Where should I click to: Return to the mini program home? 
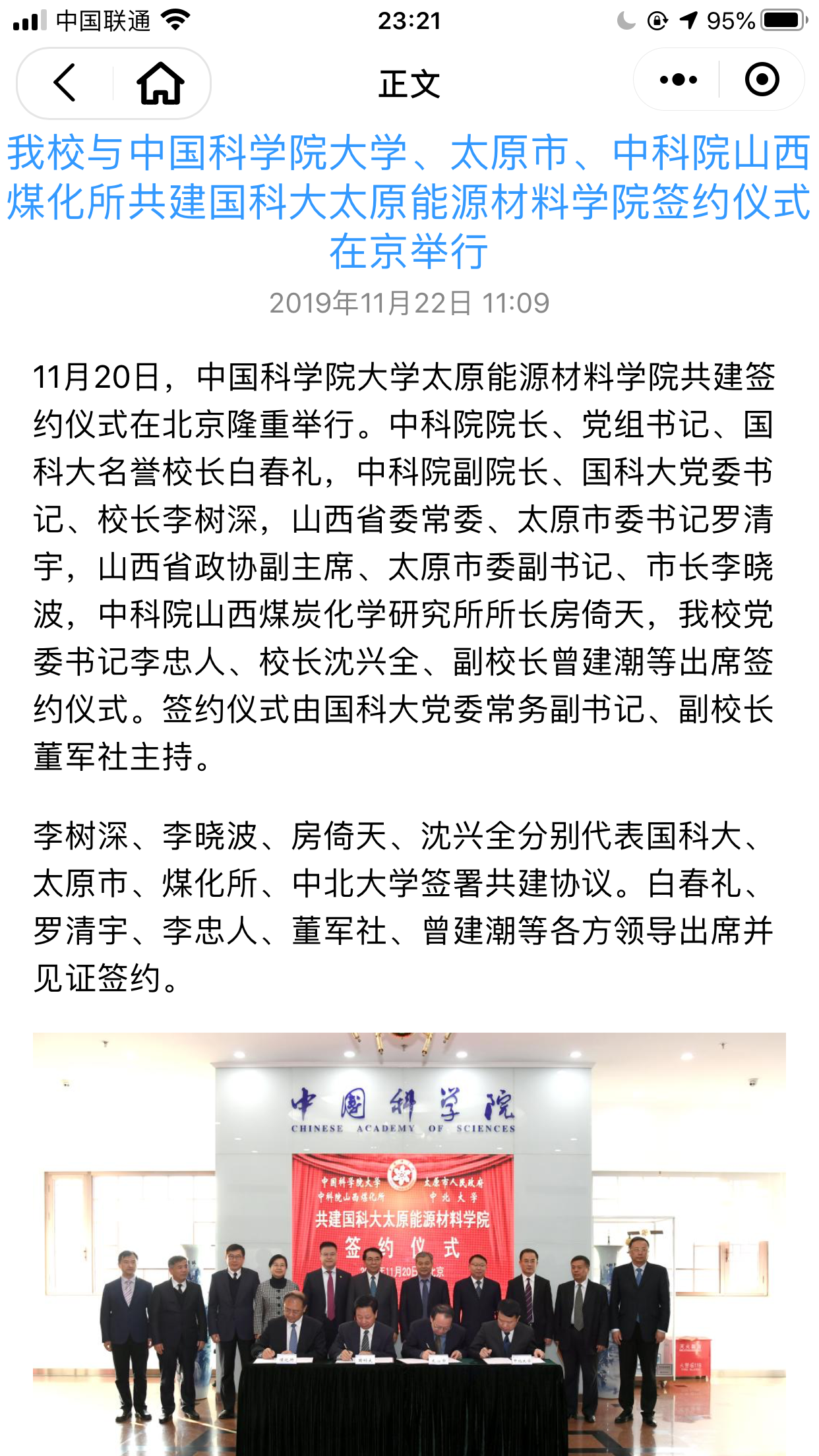[160, 82]
